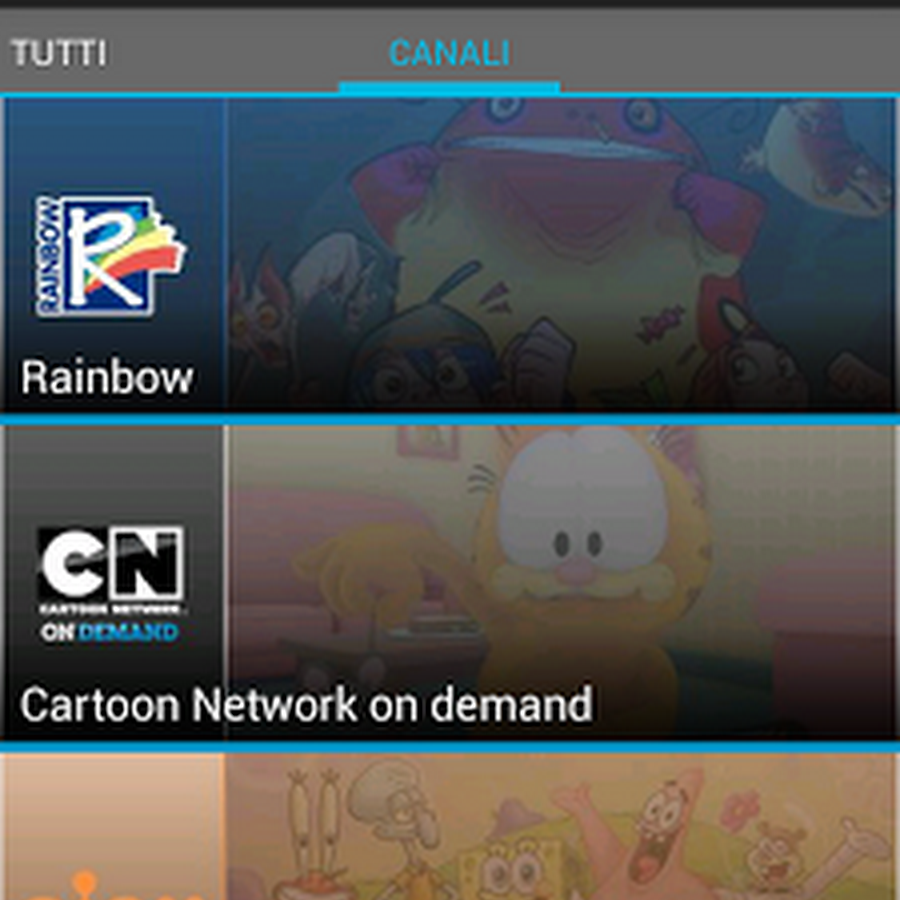900x900 pixels.
Task: Open the Rainbow channel card
Action: coord(449,255)
